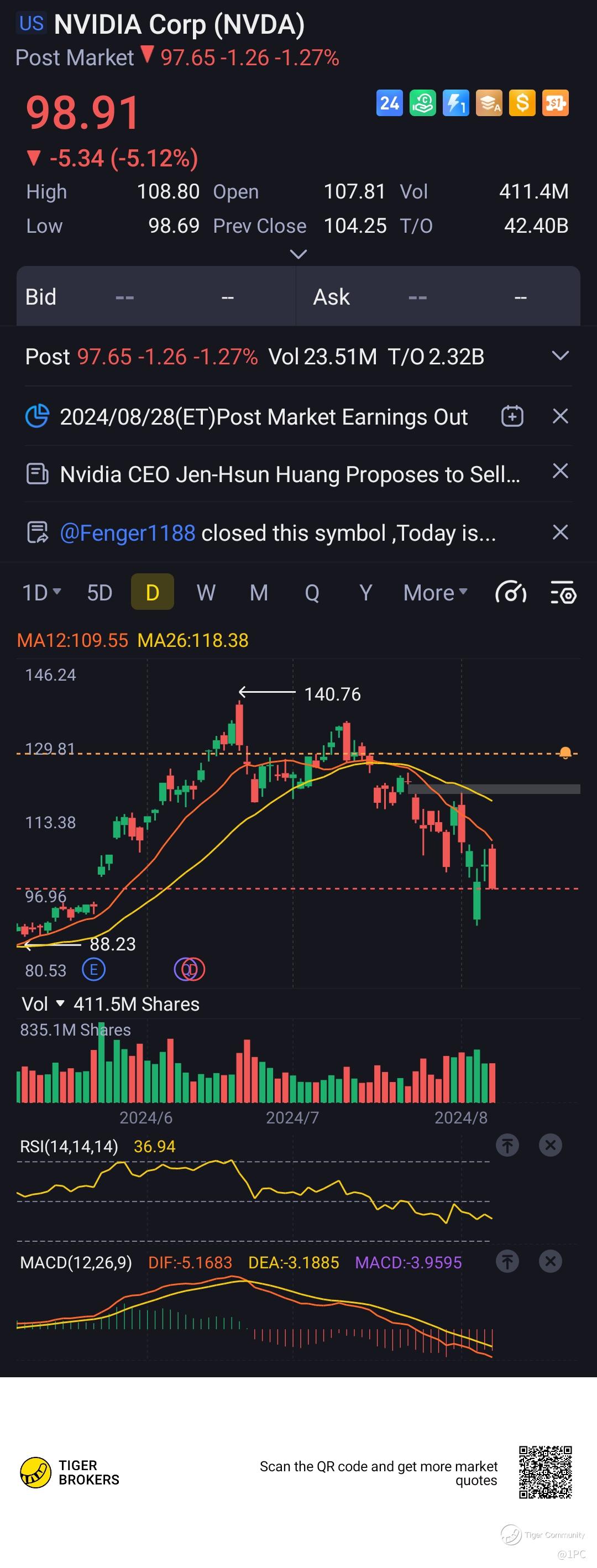Dismiss the Nvidia CEO news row
Screen dimensions: 597x1568
click(560, 471)
